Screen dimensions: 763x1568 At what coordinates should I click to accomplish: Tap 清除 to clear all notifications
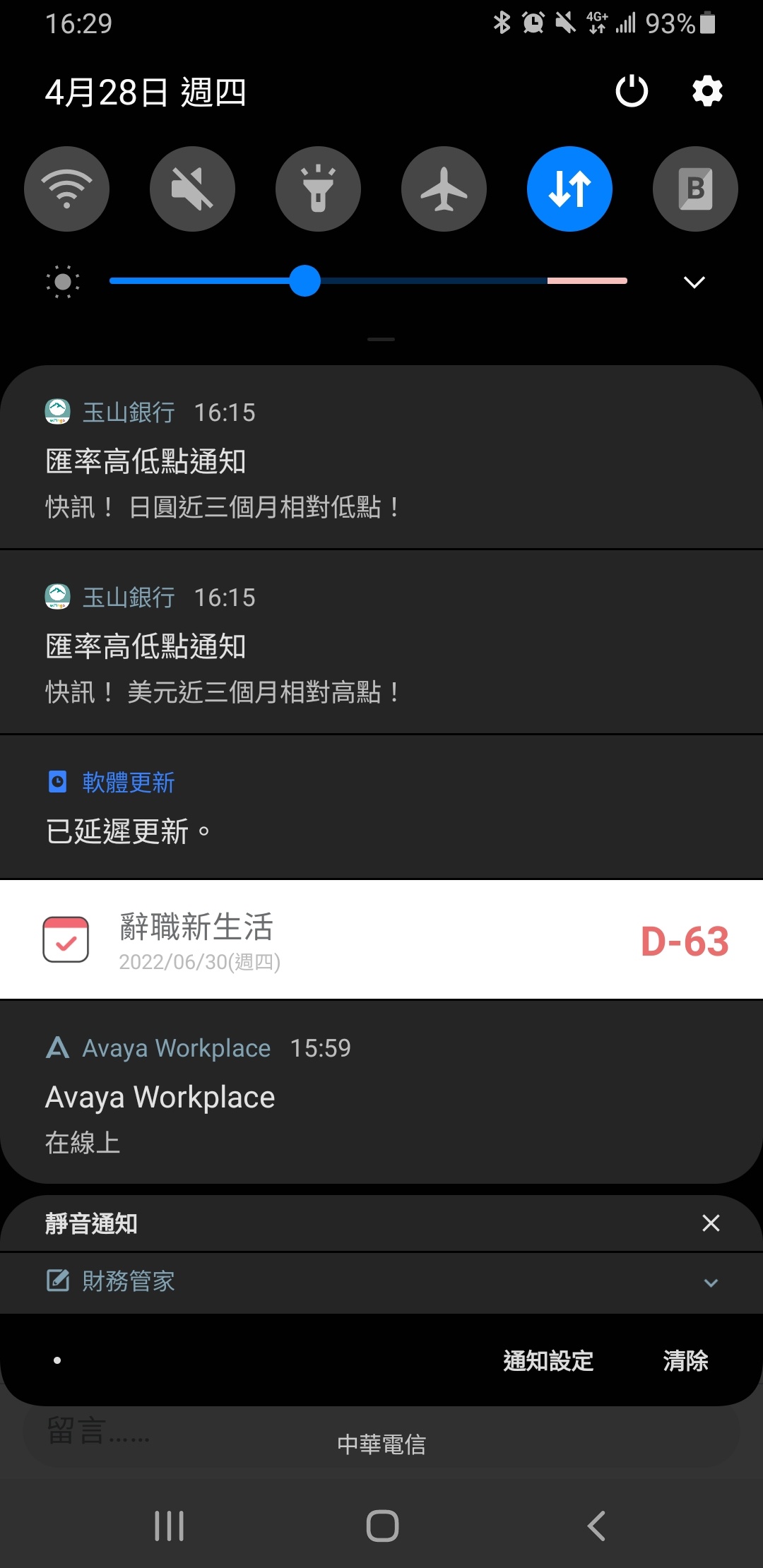point(685,1360)
